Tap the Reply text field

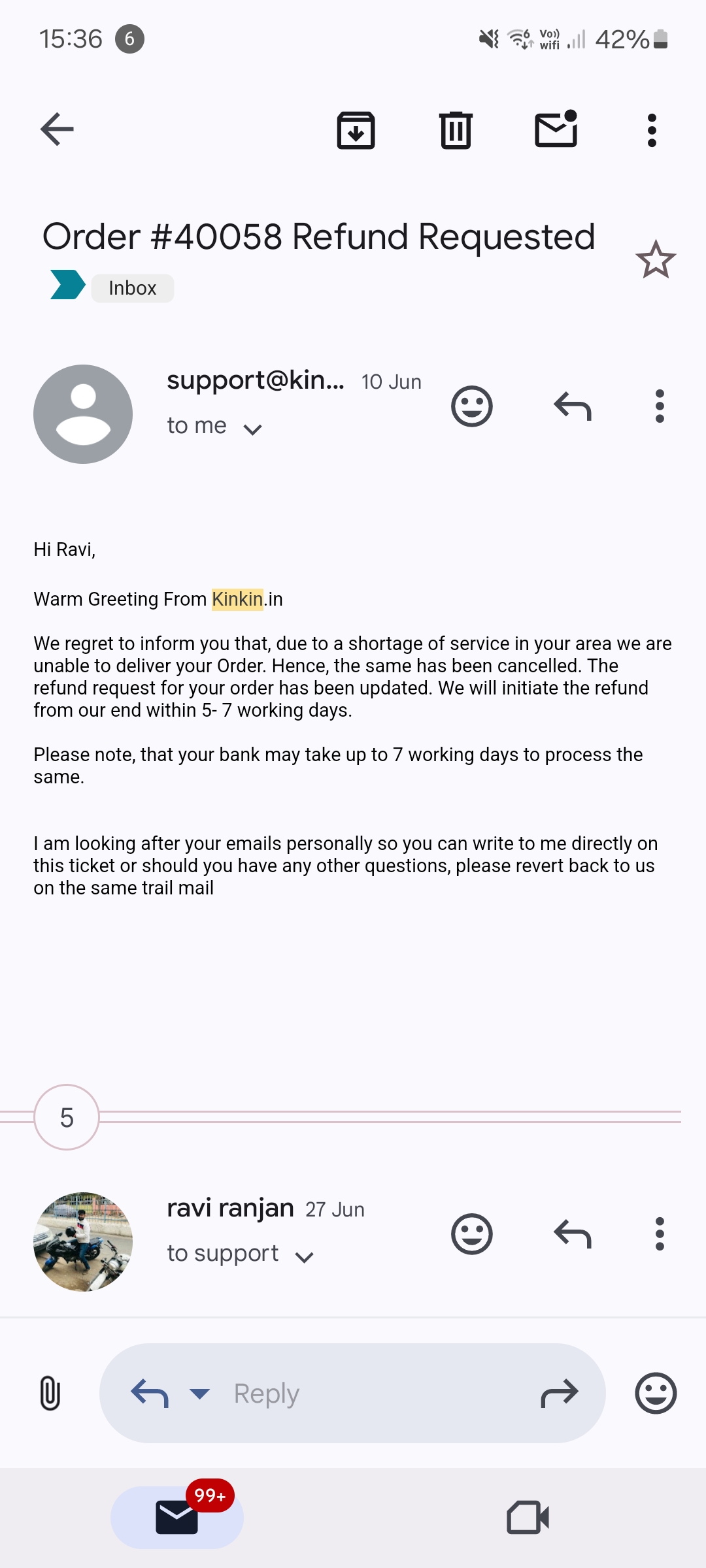pyautogui.click(x=352, y=1393)
